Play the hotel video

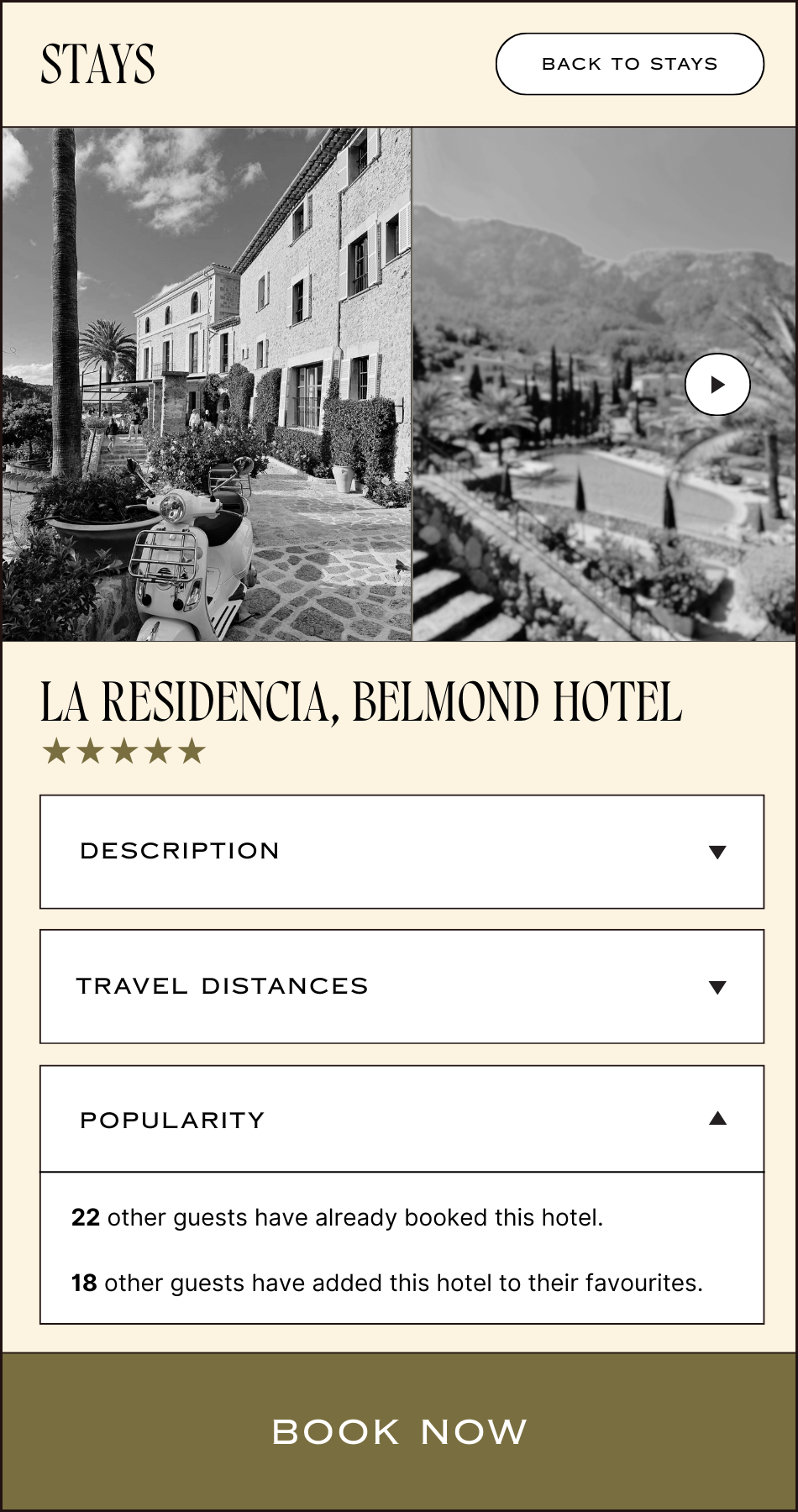[717, 385]
